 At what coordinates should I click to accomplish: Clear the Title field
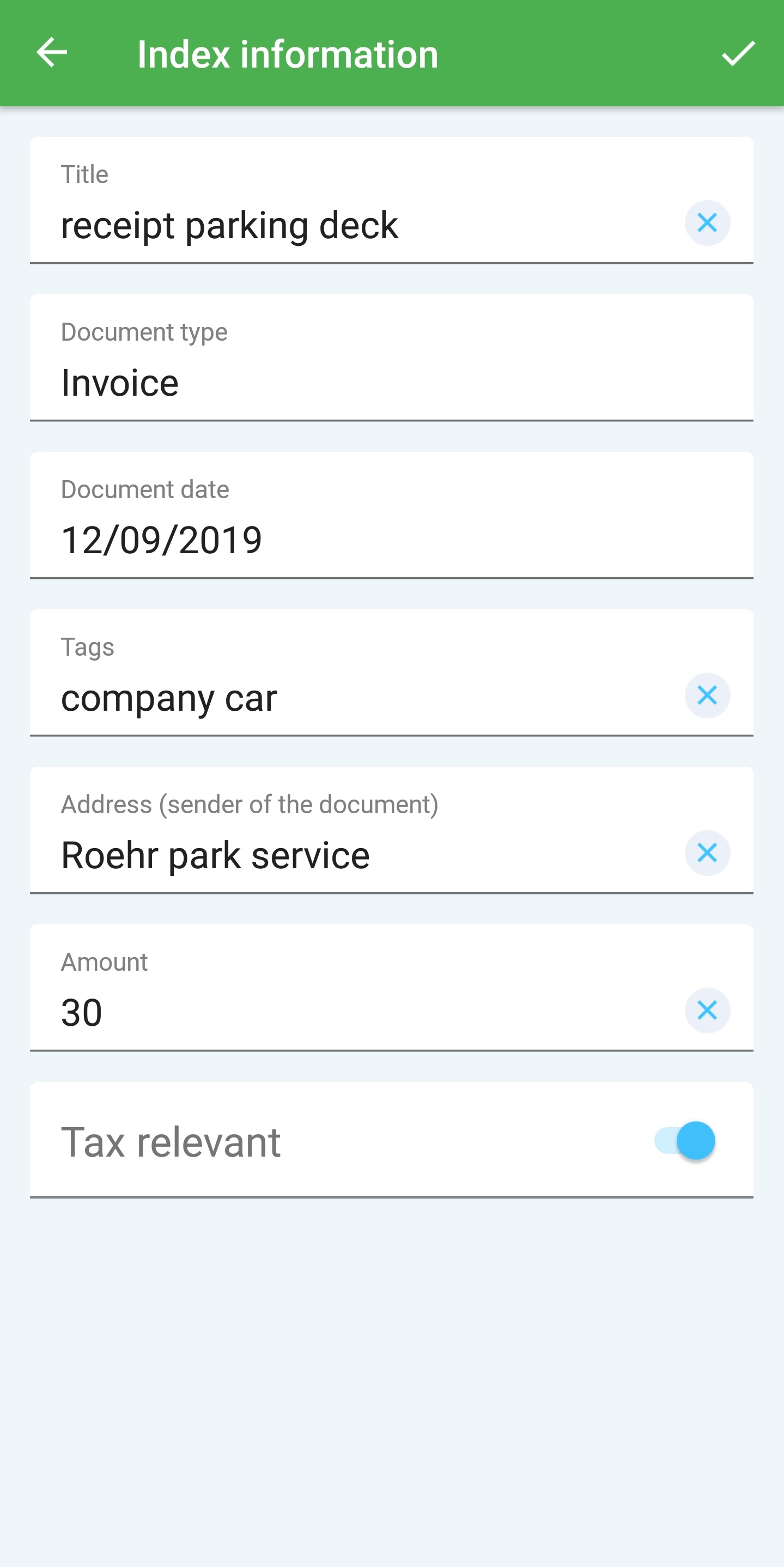tap(707, 222)
